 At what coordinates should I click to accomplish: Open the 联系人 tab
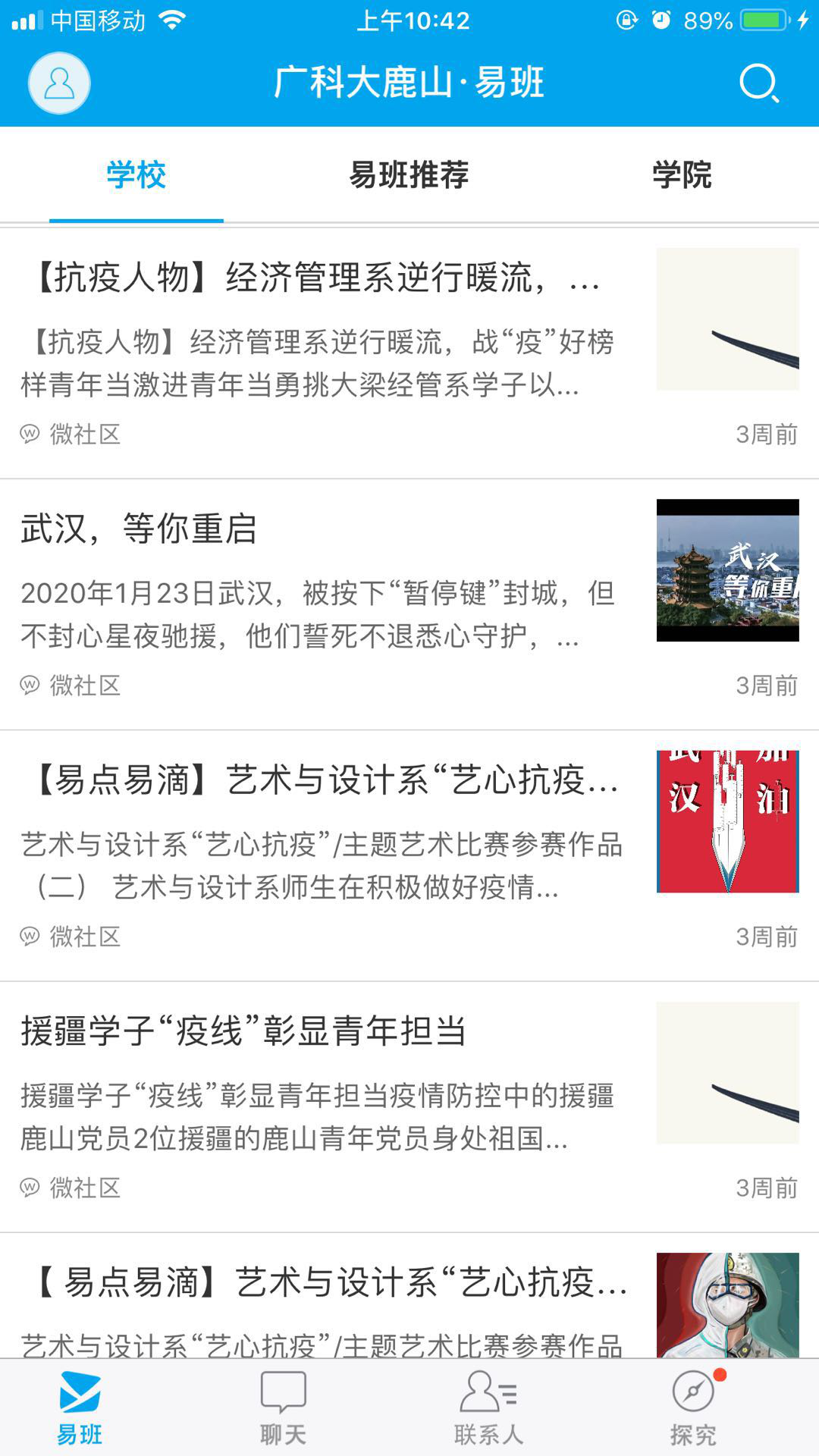(x=488, y=1408)
